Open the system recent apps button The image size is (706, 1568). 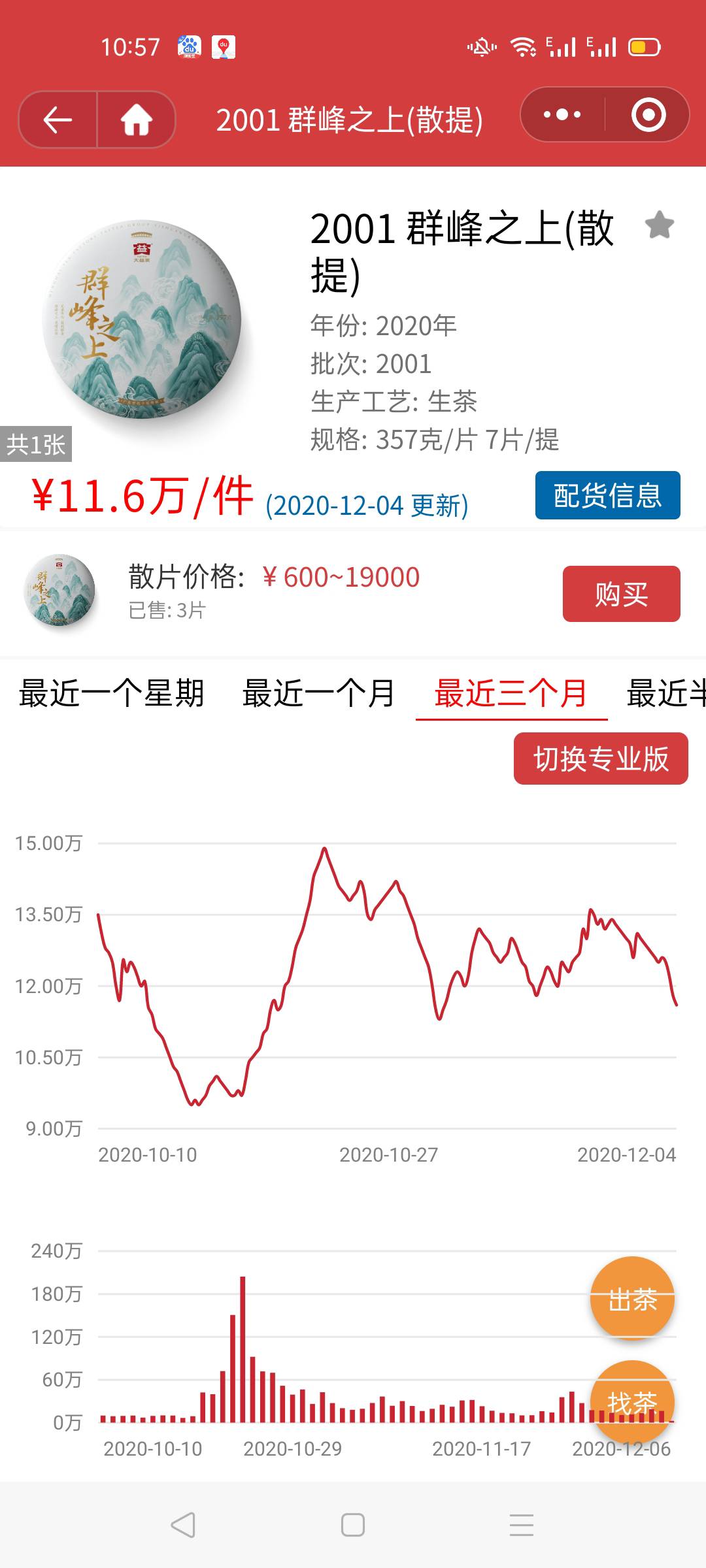(522, 1525)
